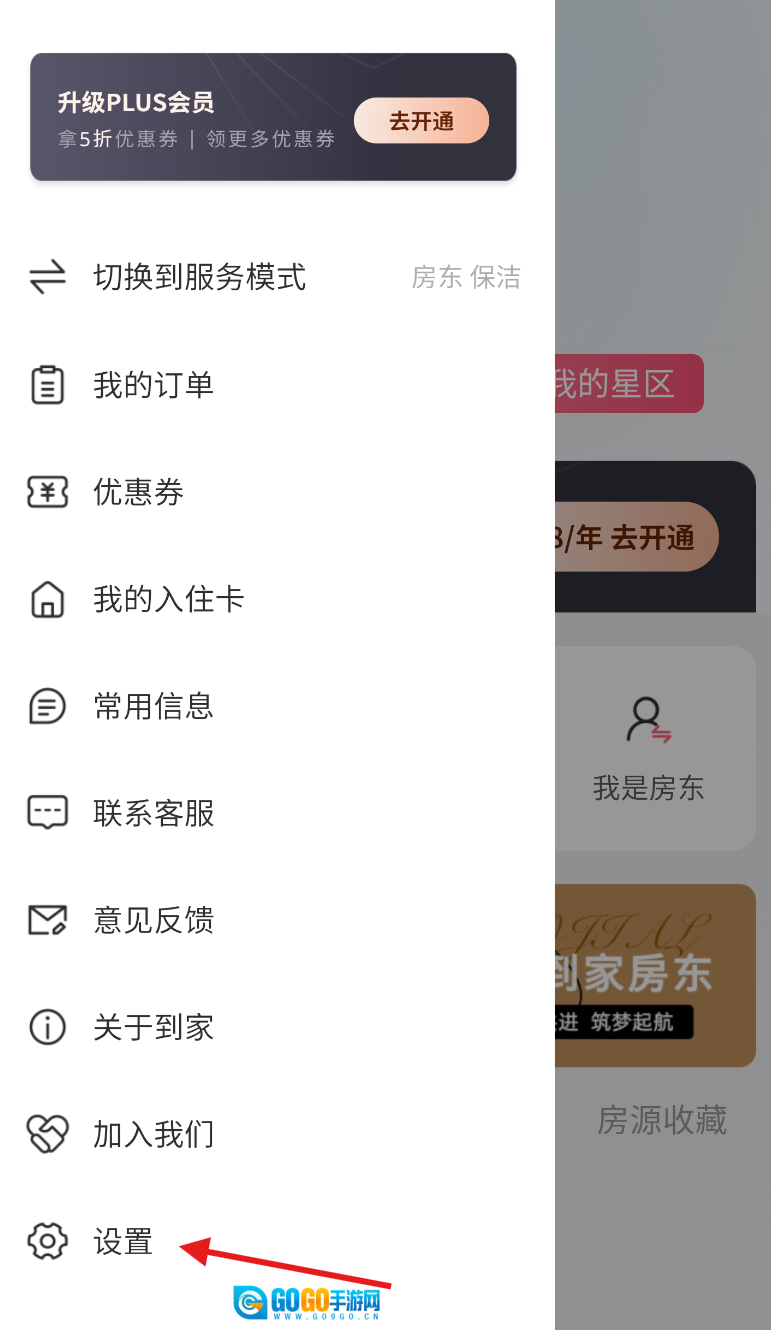Viewport: 771px width, 1330px height.
Task: Open 关于到家
Action: [x=153, y=1027]
